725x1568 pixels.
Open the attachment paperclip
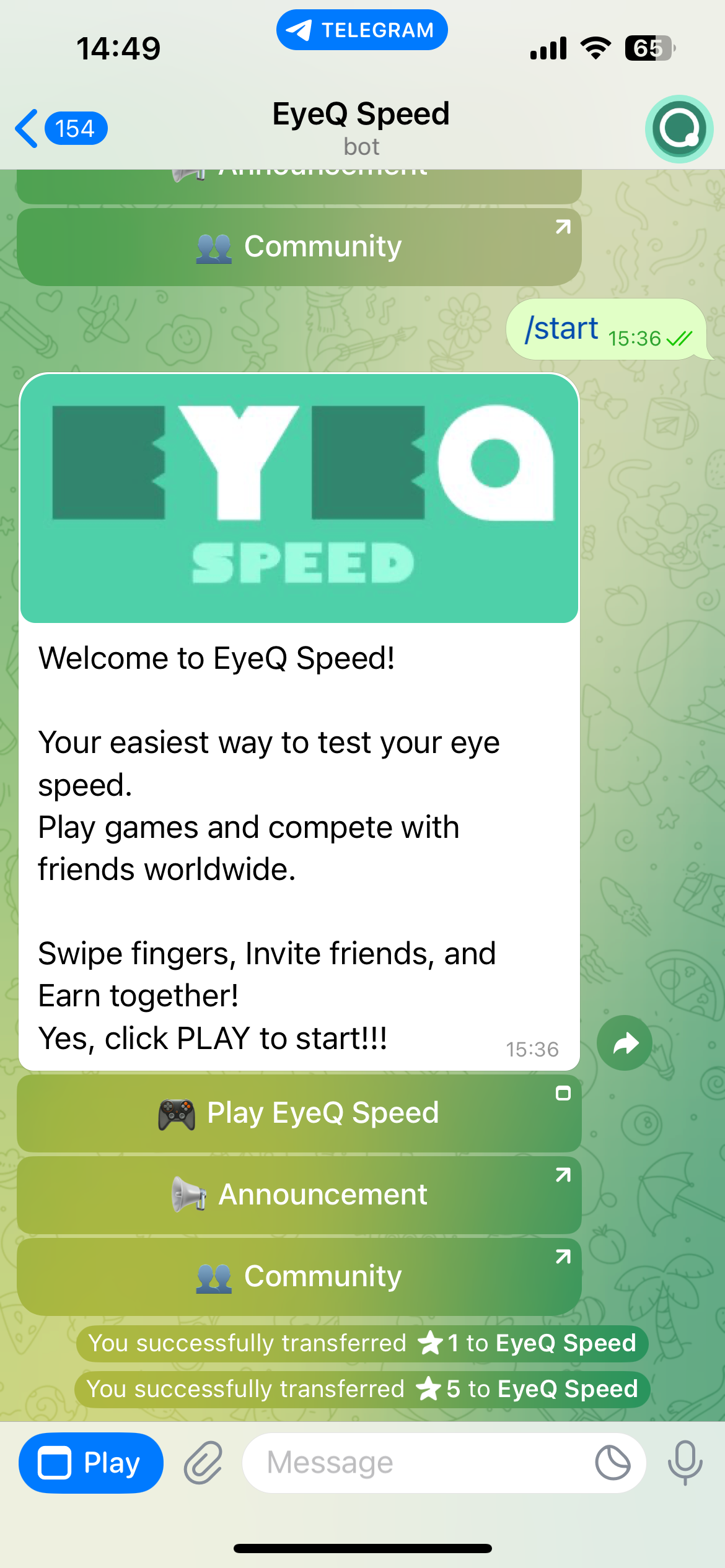pos(203,1463)
